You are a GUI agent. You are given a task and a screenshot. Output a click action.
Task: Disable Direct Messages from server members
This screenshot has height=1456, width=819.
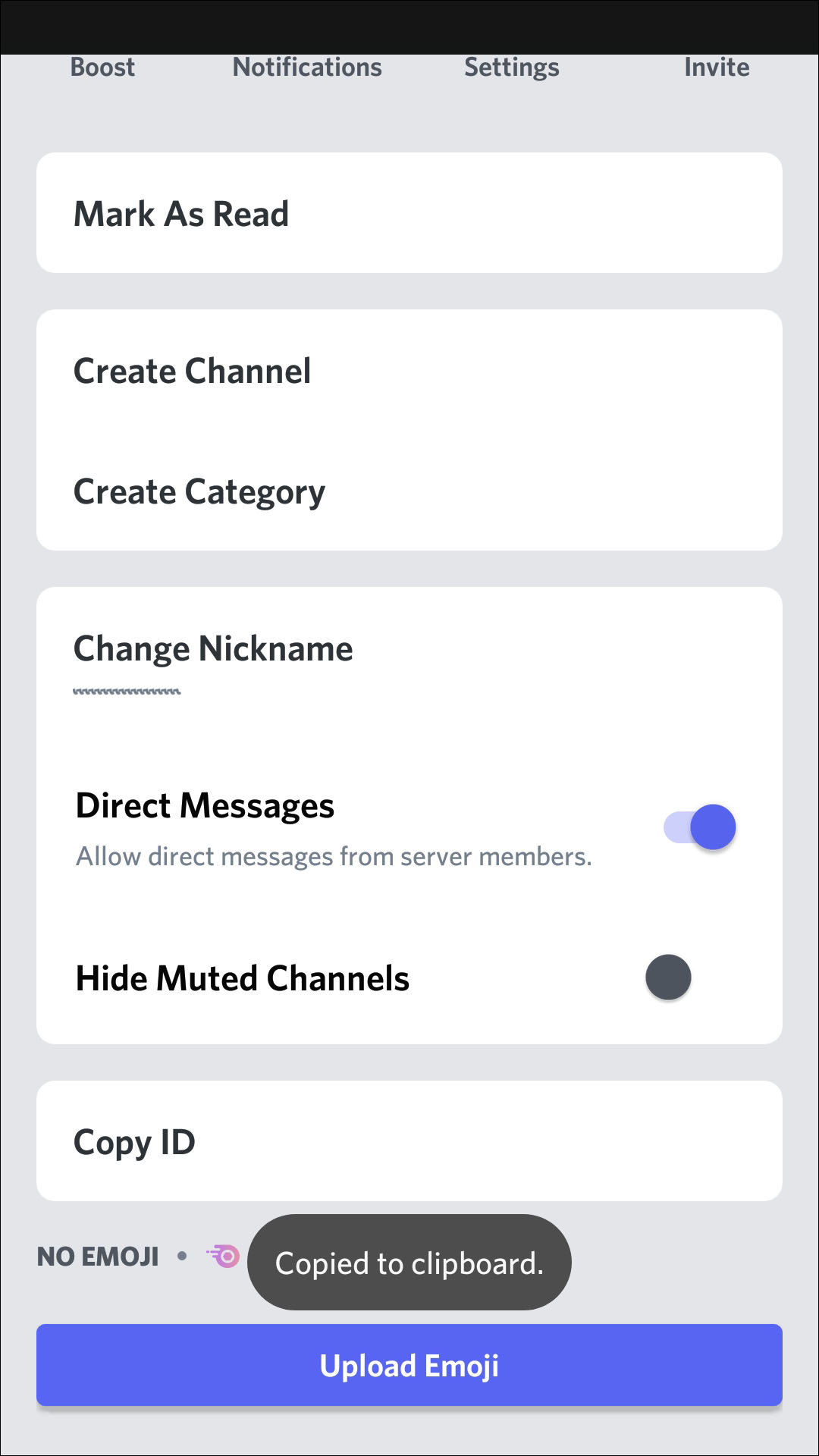click(x=700, y=827)
